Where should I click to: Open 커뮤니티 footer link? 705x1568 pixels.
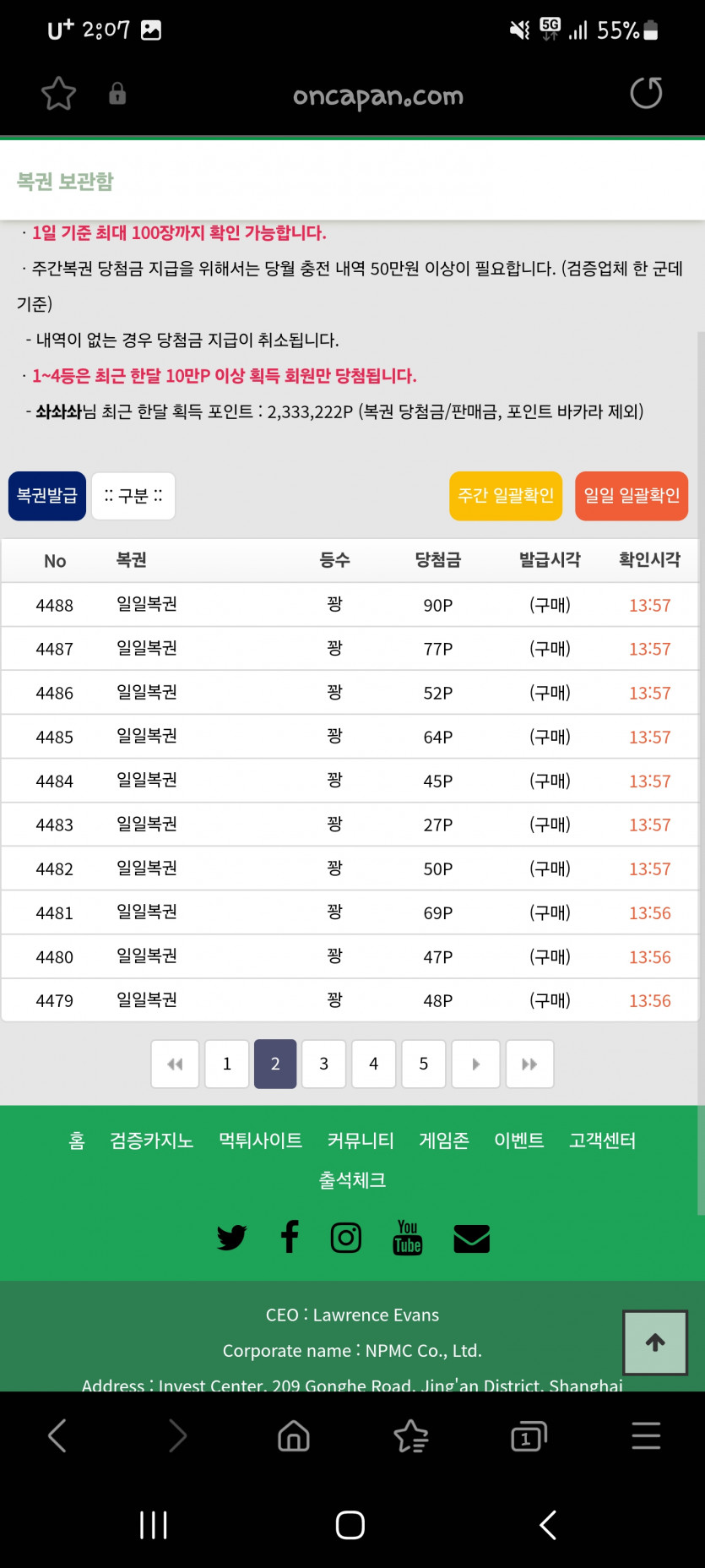pos(361,1141)
